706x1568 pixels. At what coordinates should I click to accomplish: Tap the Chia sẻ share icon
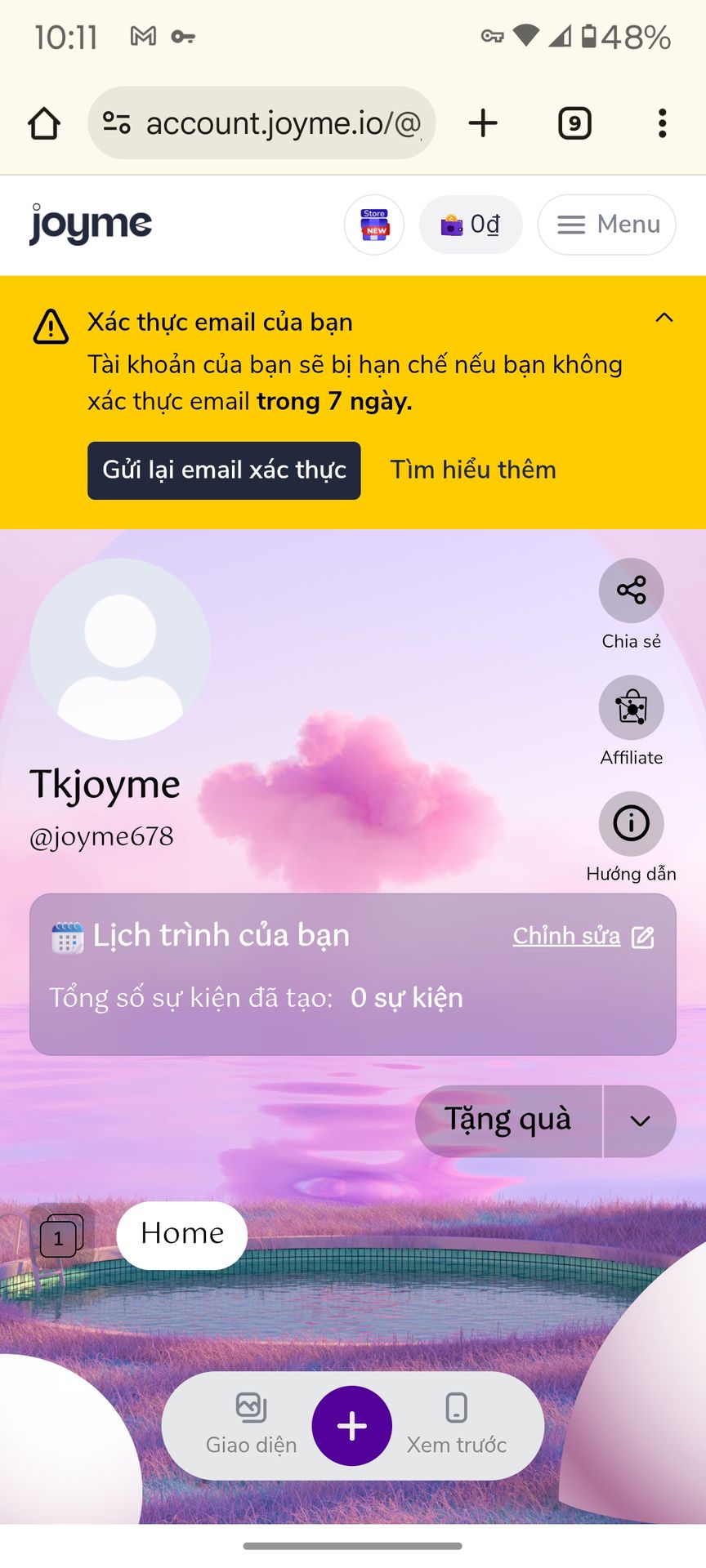click(x=631, y=590)
